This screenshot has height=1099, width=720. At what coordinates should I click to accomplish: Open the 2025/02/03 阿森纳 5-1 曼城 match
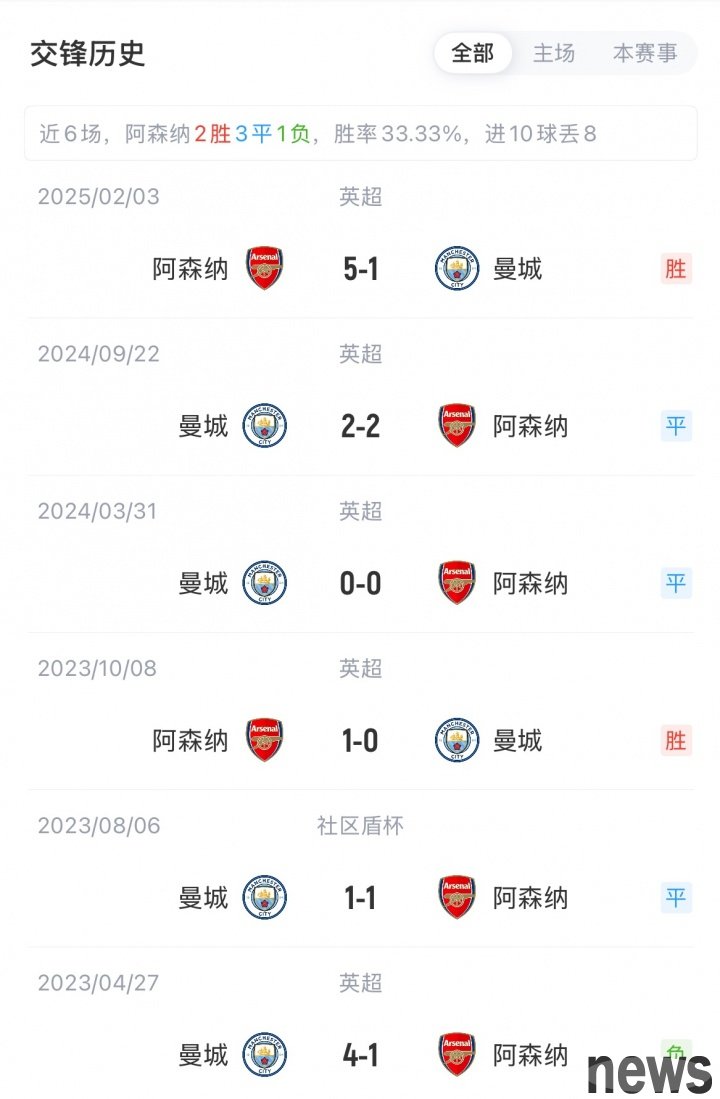coord(360,269)
